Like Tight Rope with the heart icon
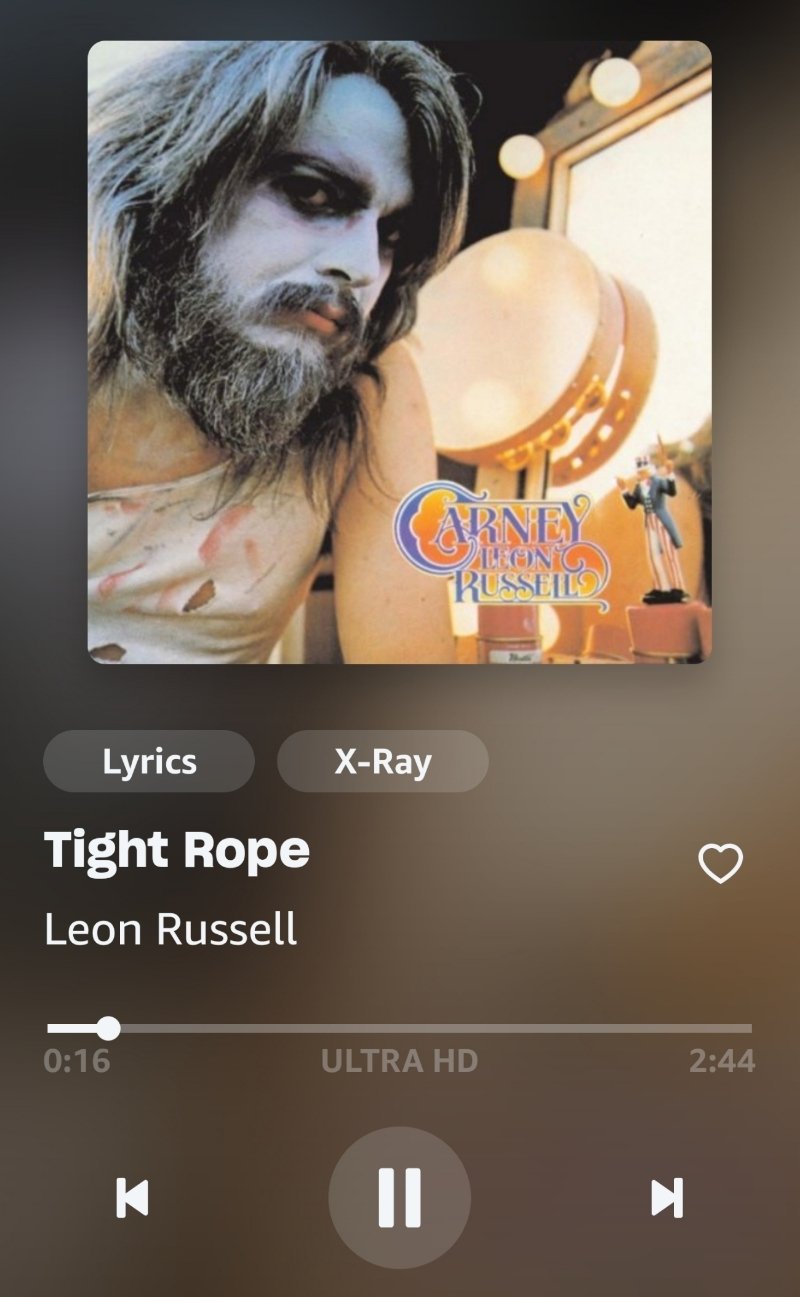Image resolution: width=800 pixels, height=1297 pixels. click(x=720, y=864)
